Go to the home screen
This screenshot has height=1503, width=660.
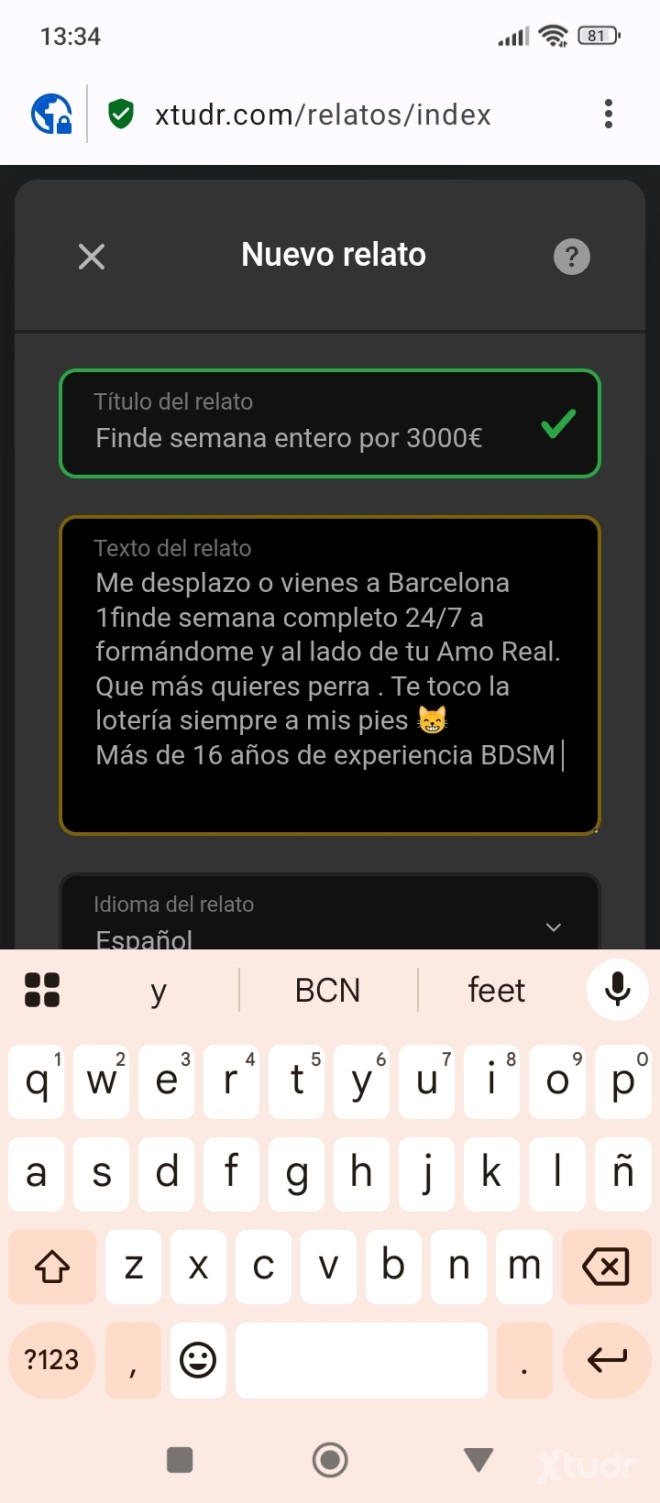pos(330,1460)
